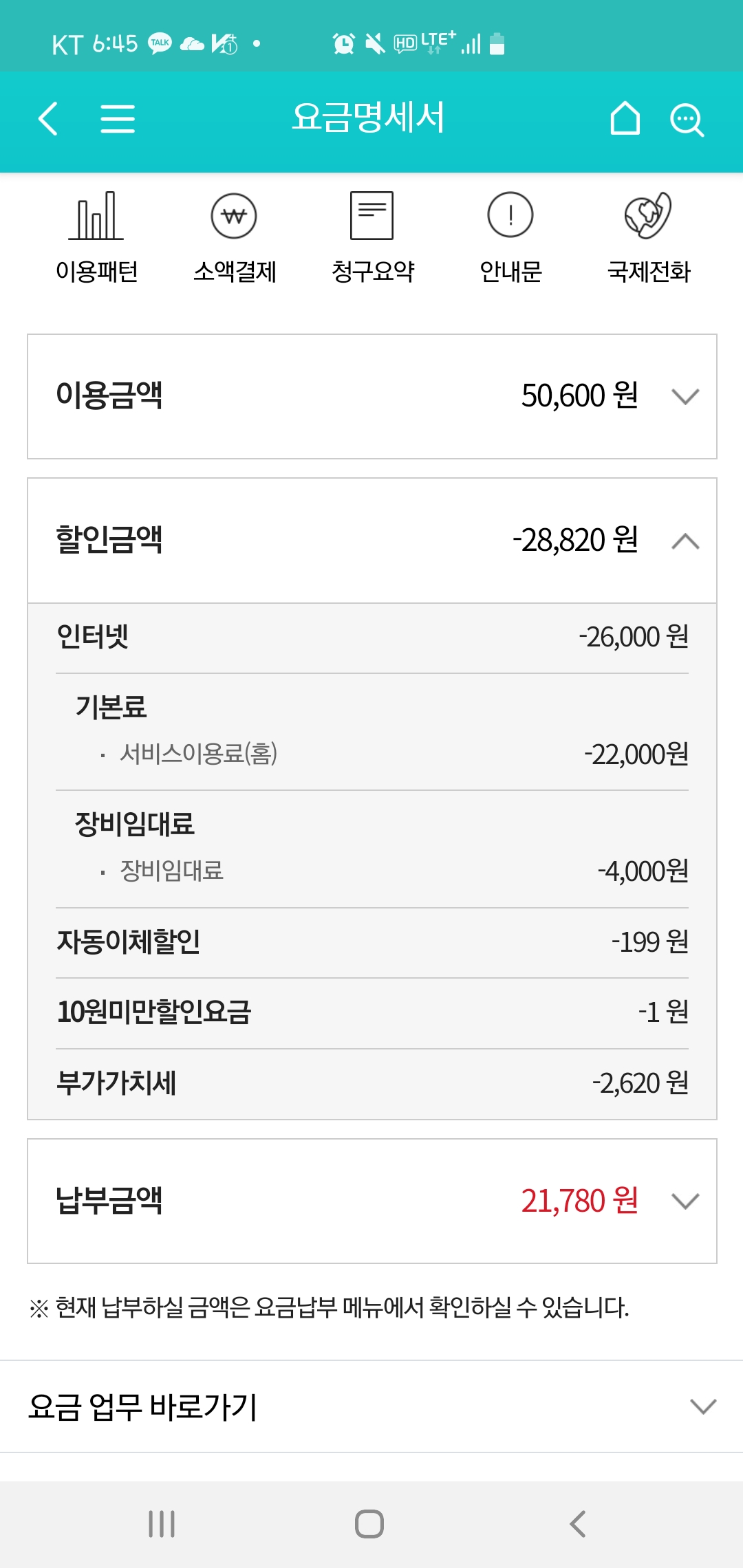This screenshot has width=743, height=1568.
Task: Go back using the header arrow
Action: click(47, 119)
